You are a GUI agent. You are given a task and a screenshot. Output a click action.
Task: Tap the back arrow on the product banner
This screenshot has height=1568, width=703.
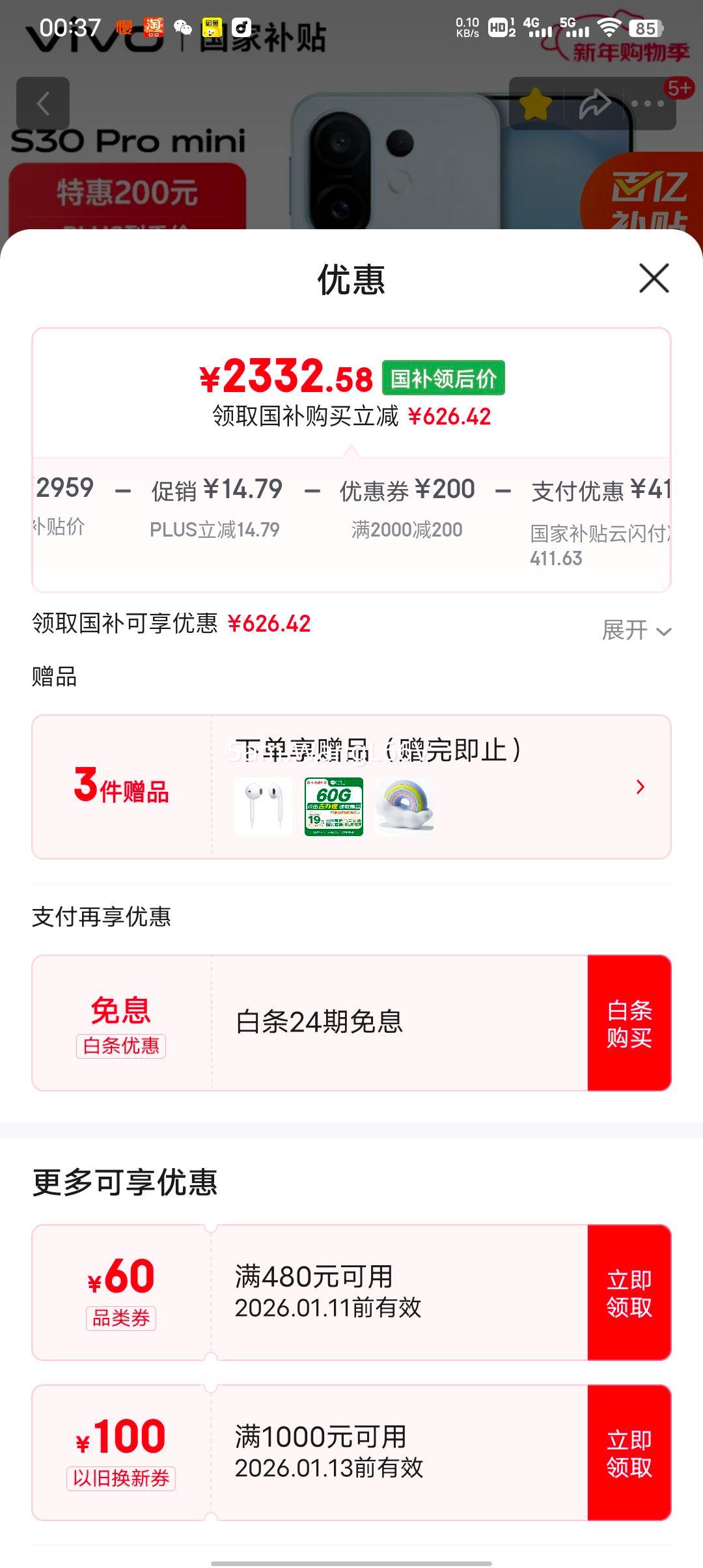point(44,104)
